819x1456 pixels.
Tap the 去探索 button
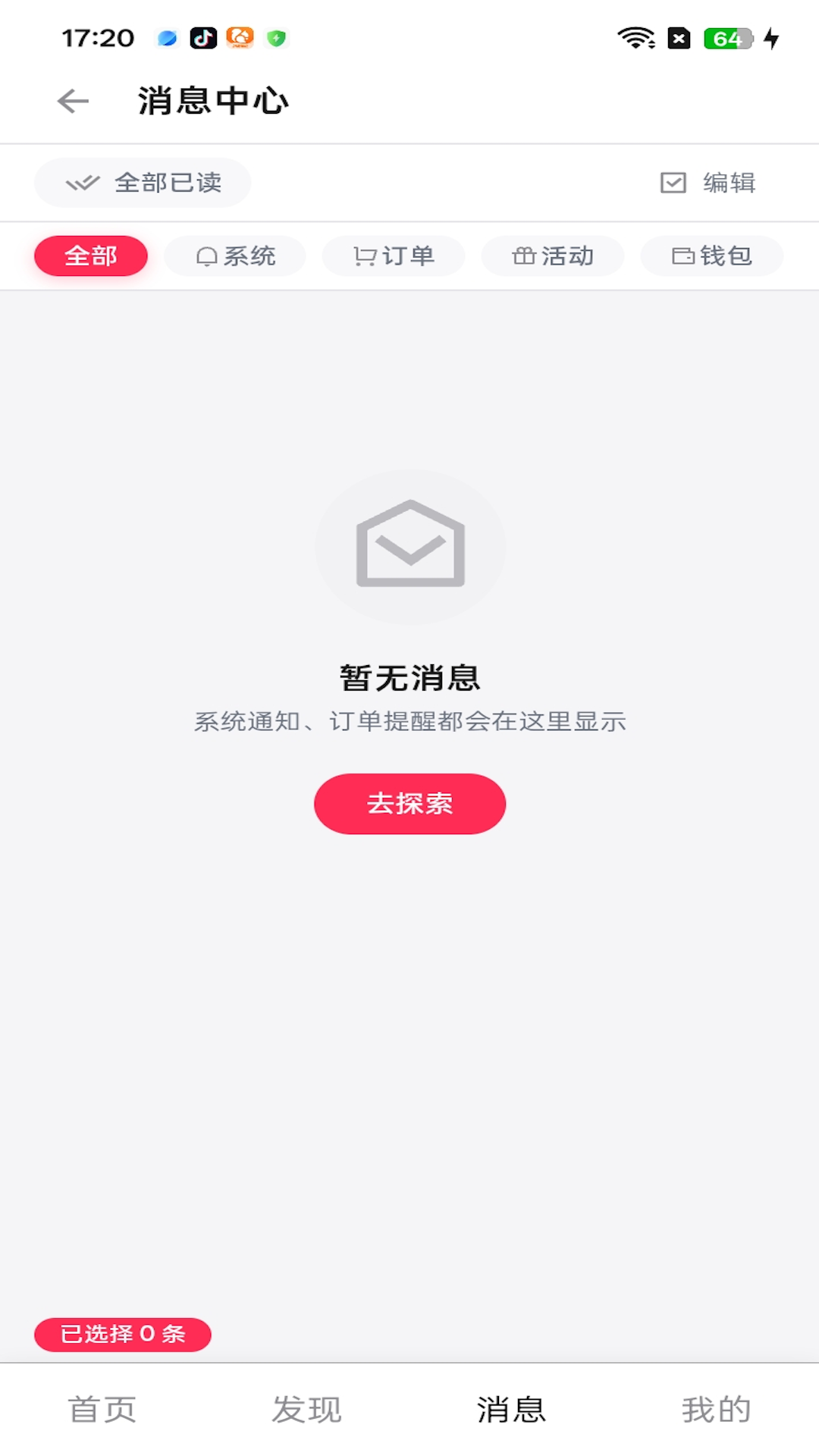click(409, 804)
